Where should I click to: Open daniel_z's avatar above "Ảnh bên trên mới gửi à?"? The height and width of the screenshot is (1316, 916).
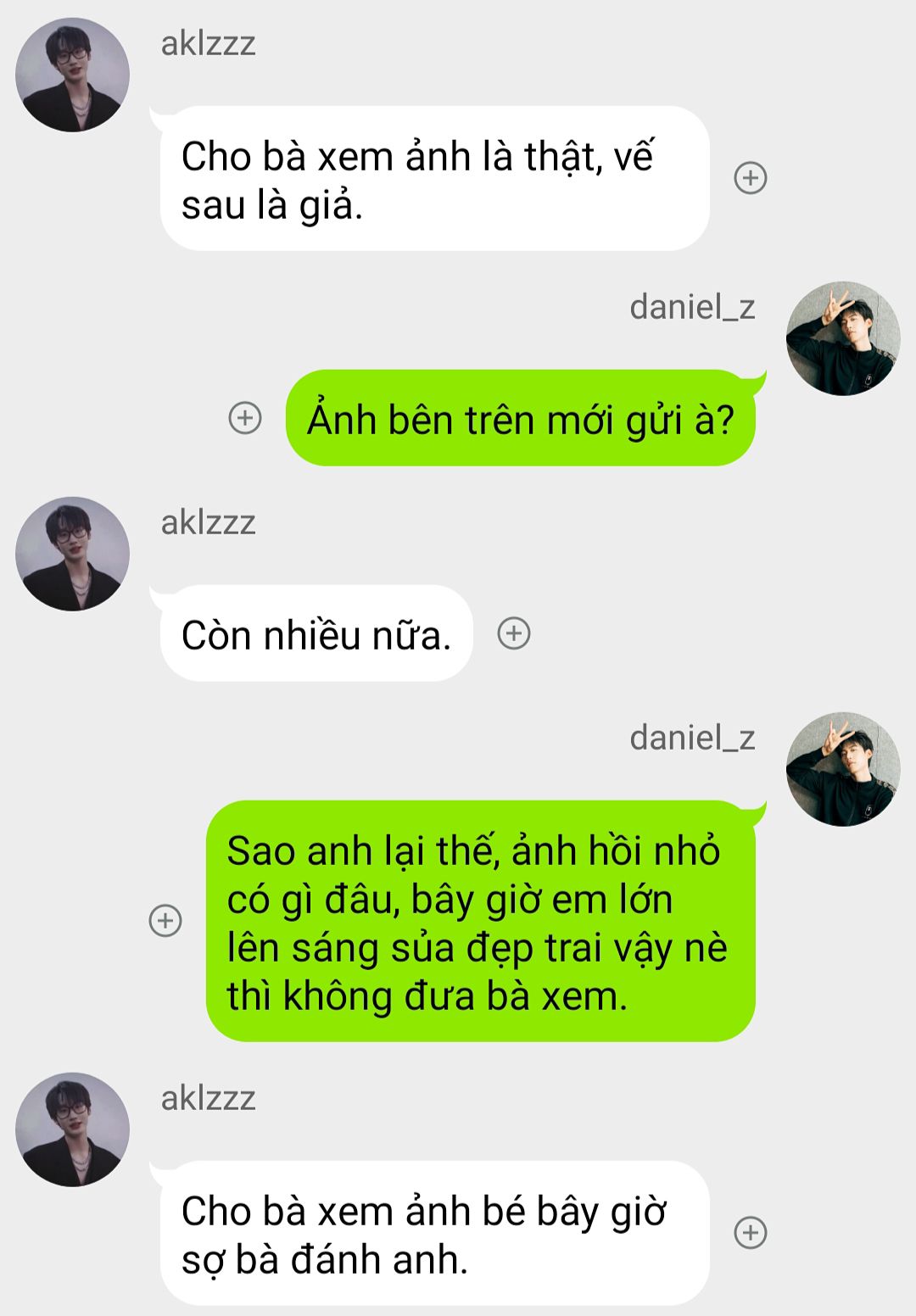pos(843,339)
